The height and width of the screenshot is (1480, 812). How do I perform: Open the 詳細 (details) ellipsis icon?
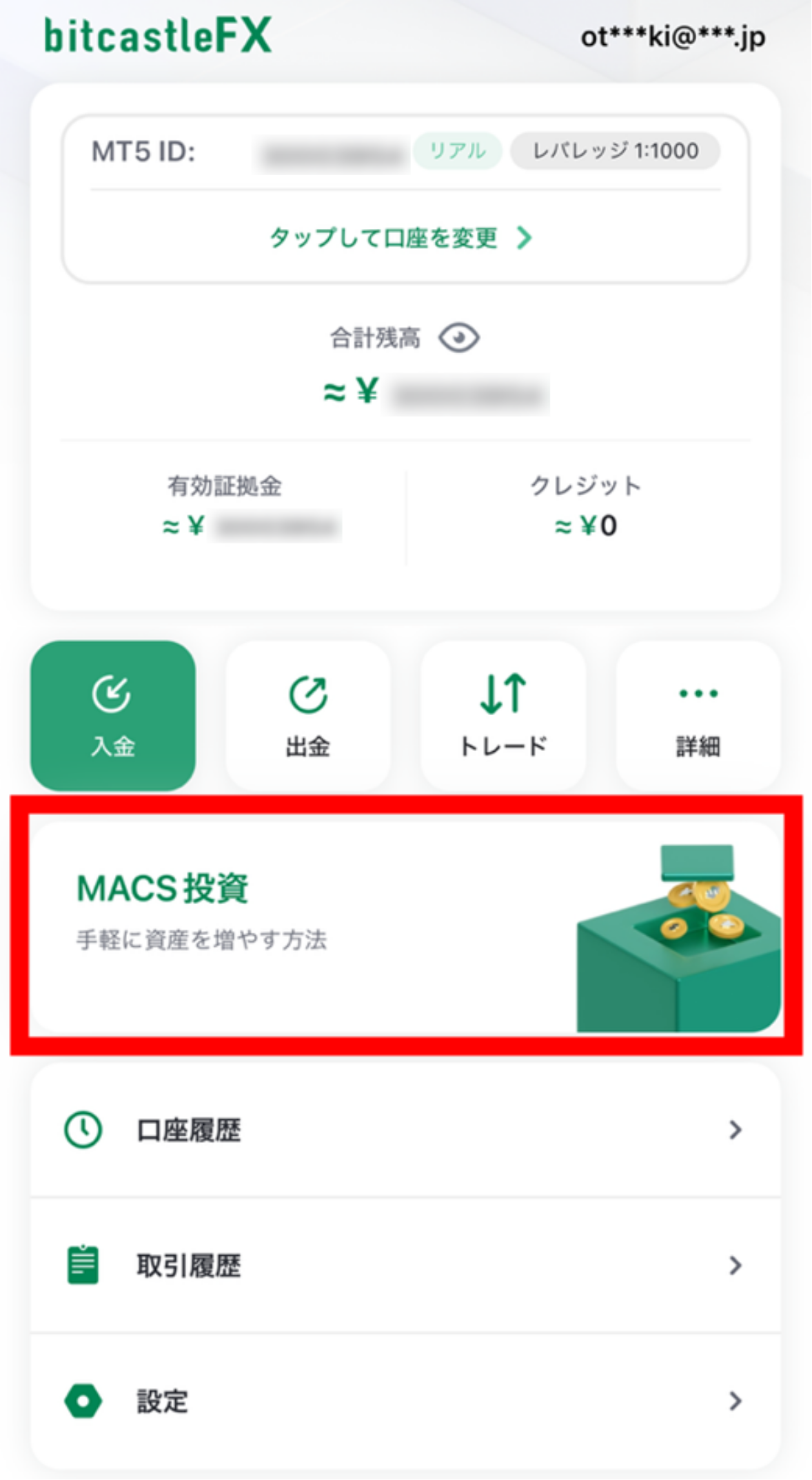point(697,693)
